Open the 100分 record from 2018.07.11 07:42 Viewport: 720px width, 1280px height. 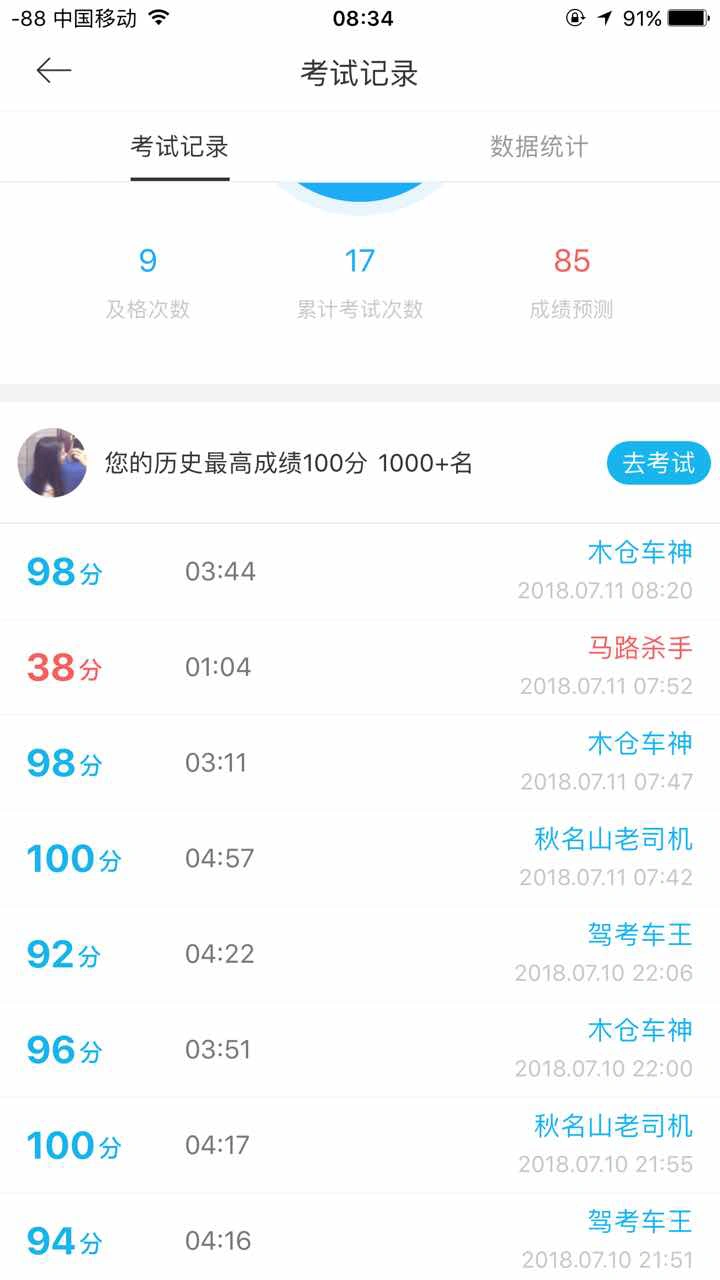(360, 859)
